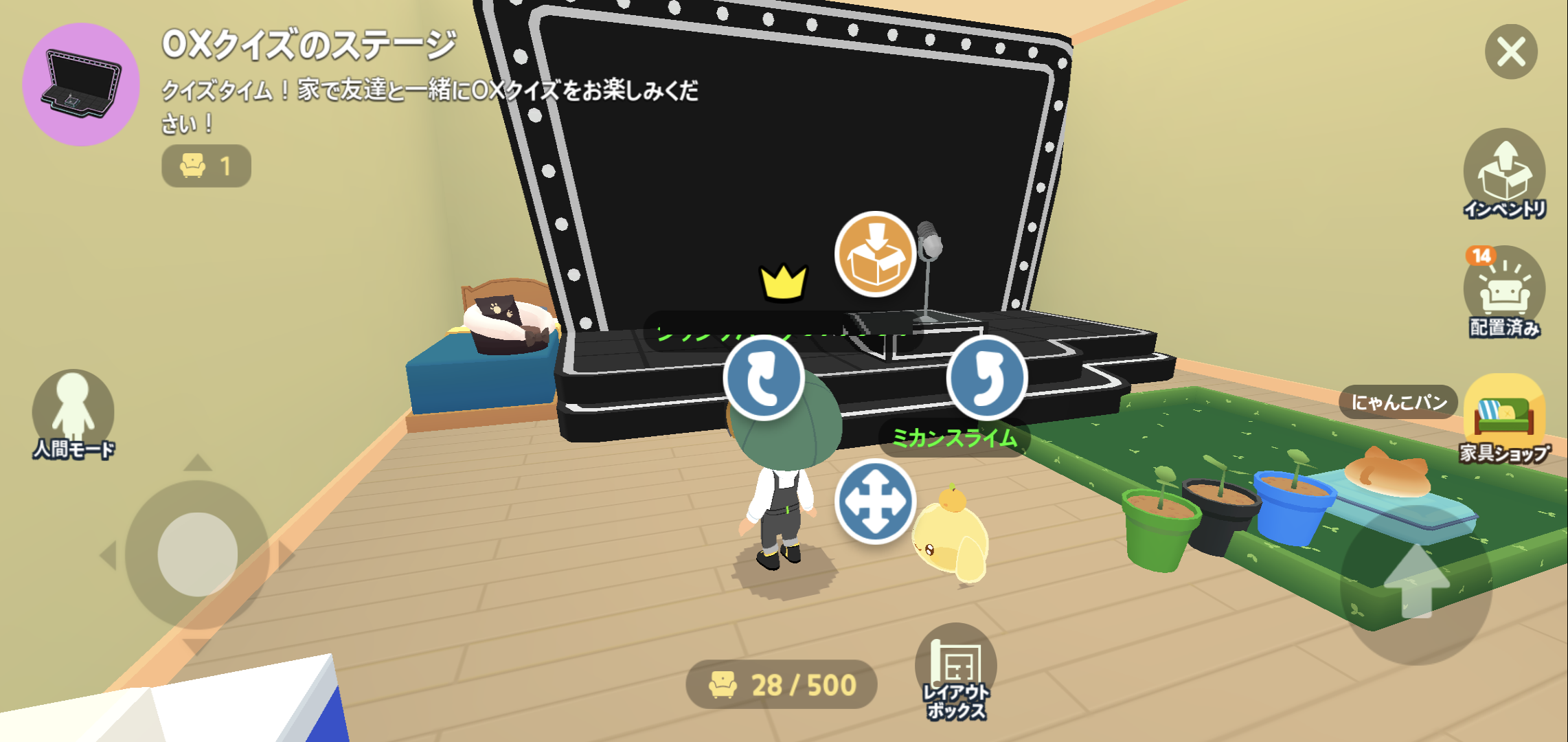
Task: Store the stage into inventory box
Action: click(874, 254)
